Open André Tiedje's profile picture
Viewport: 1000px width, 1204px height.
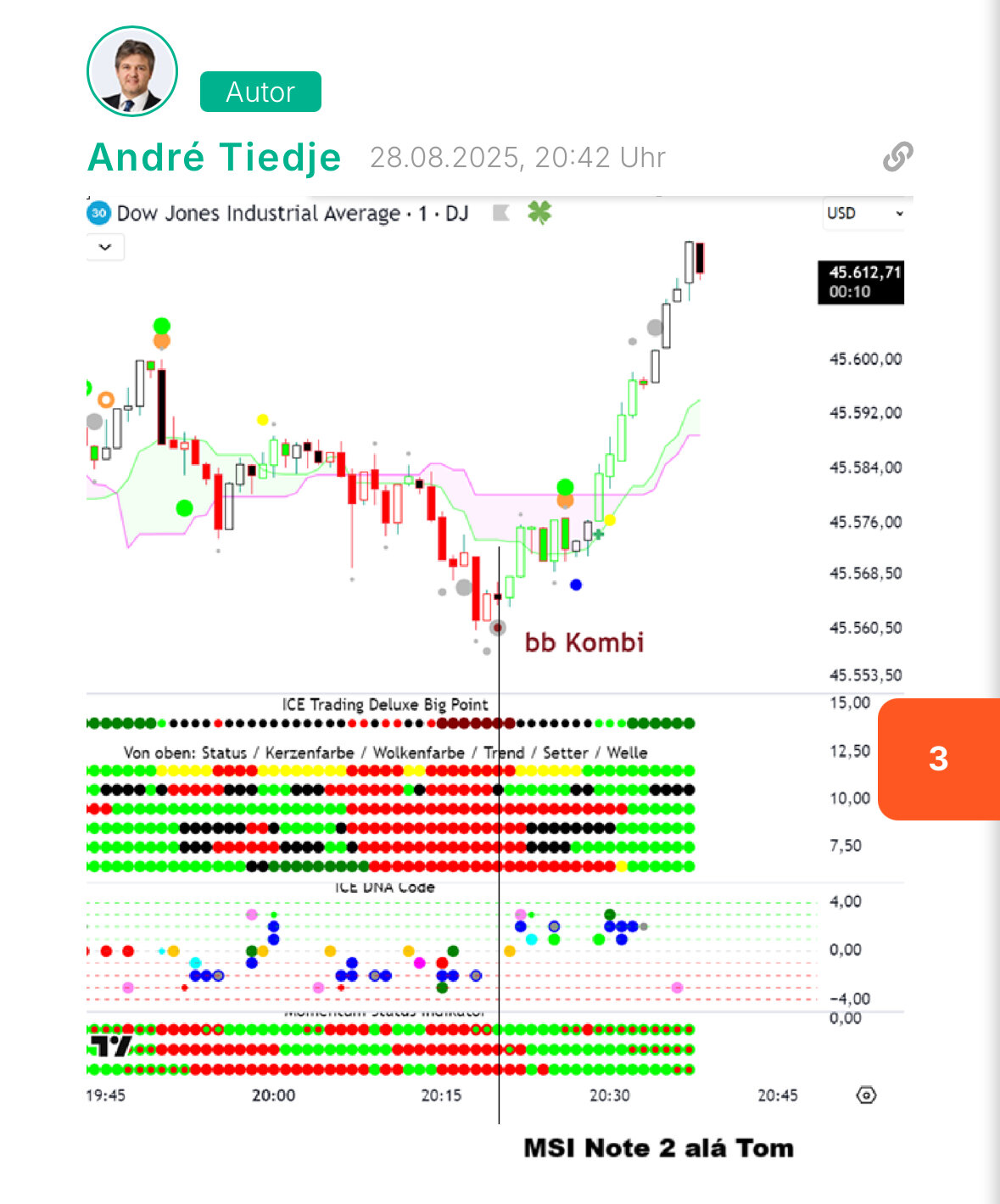tap(132, 71)
